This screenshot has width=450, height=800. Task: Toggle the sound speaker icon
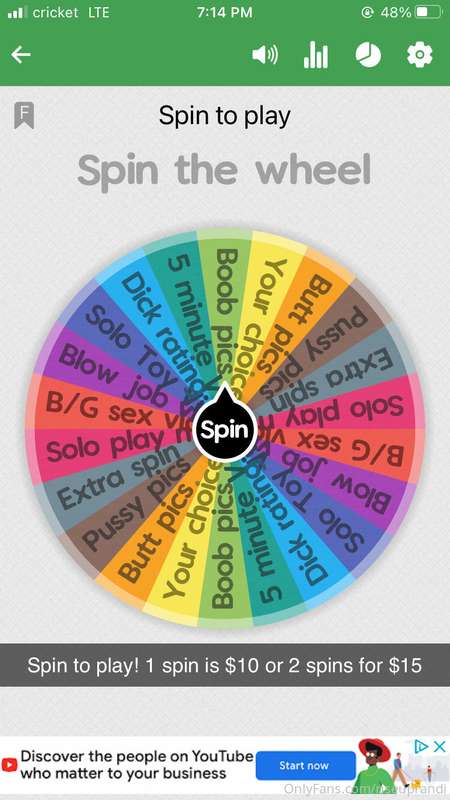point(265,55)
